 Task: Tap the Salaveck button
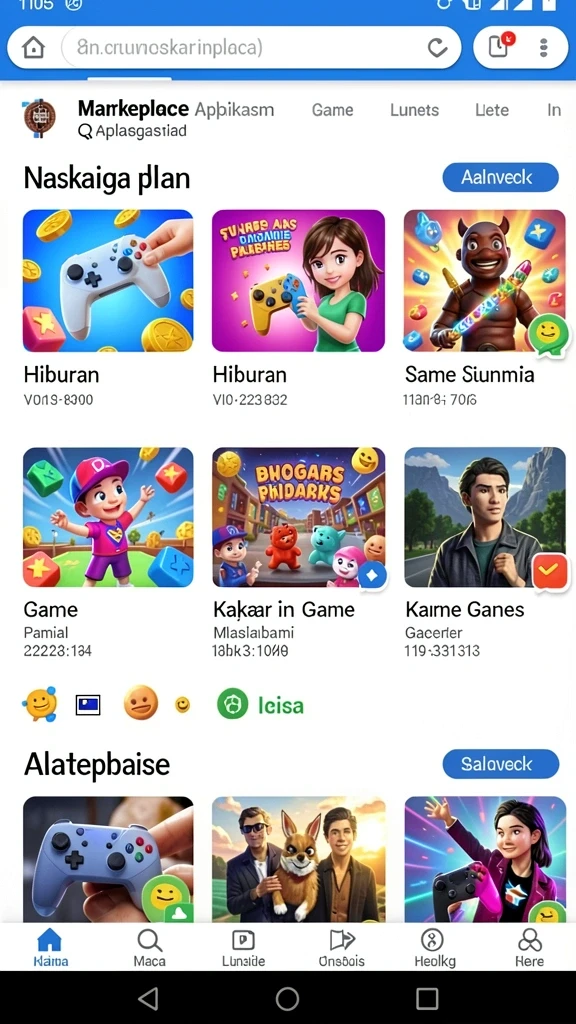[x=500, y=763]
